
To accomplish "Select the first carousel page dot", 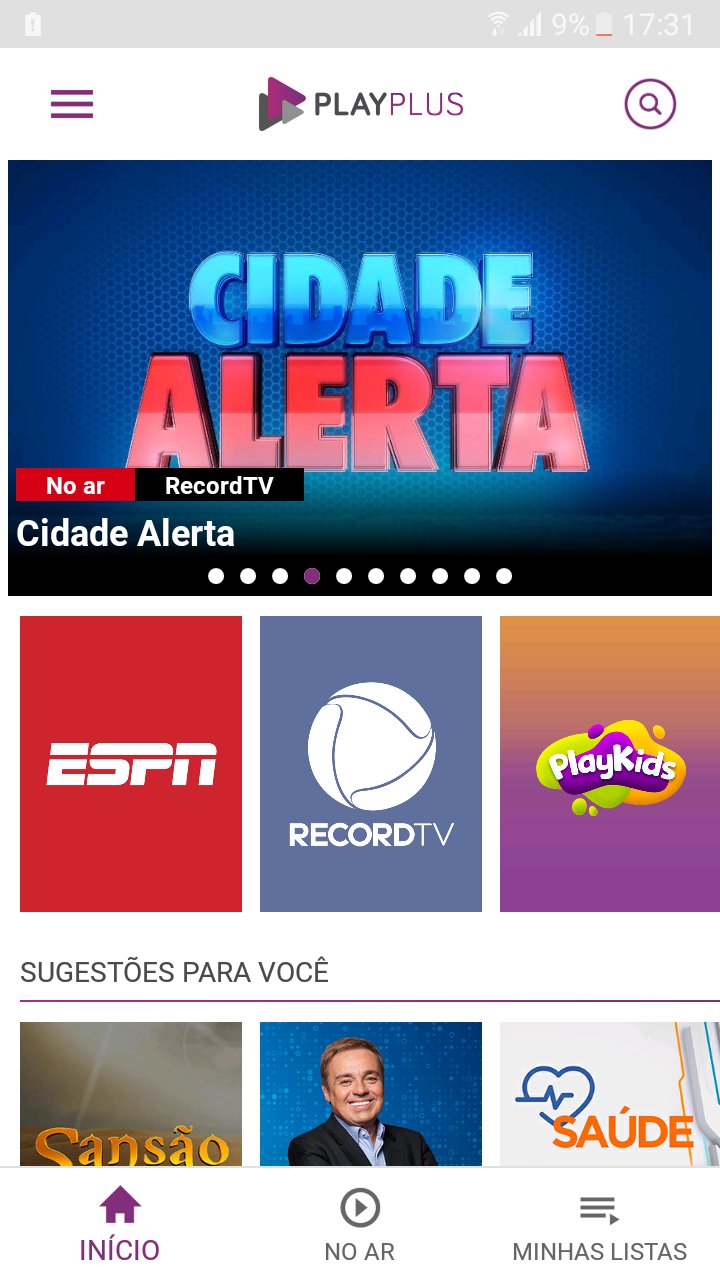I will pyautogui.click(x=215, y=575).
